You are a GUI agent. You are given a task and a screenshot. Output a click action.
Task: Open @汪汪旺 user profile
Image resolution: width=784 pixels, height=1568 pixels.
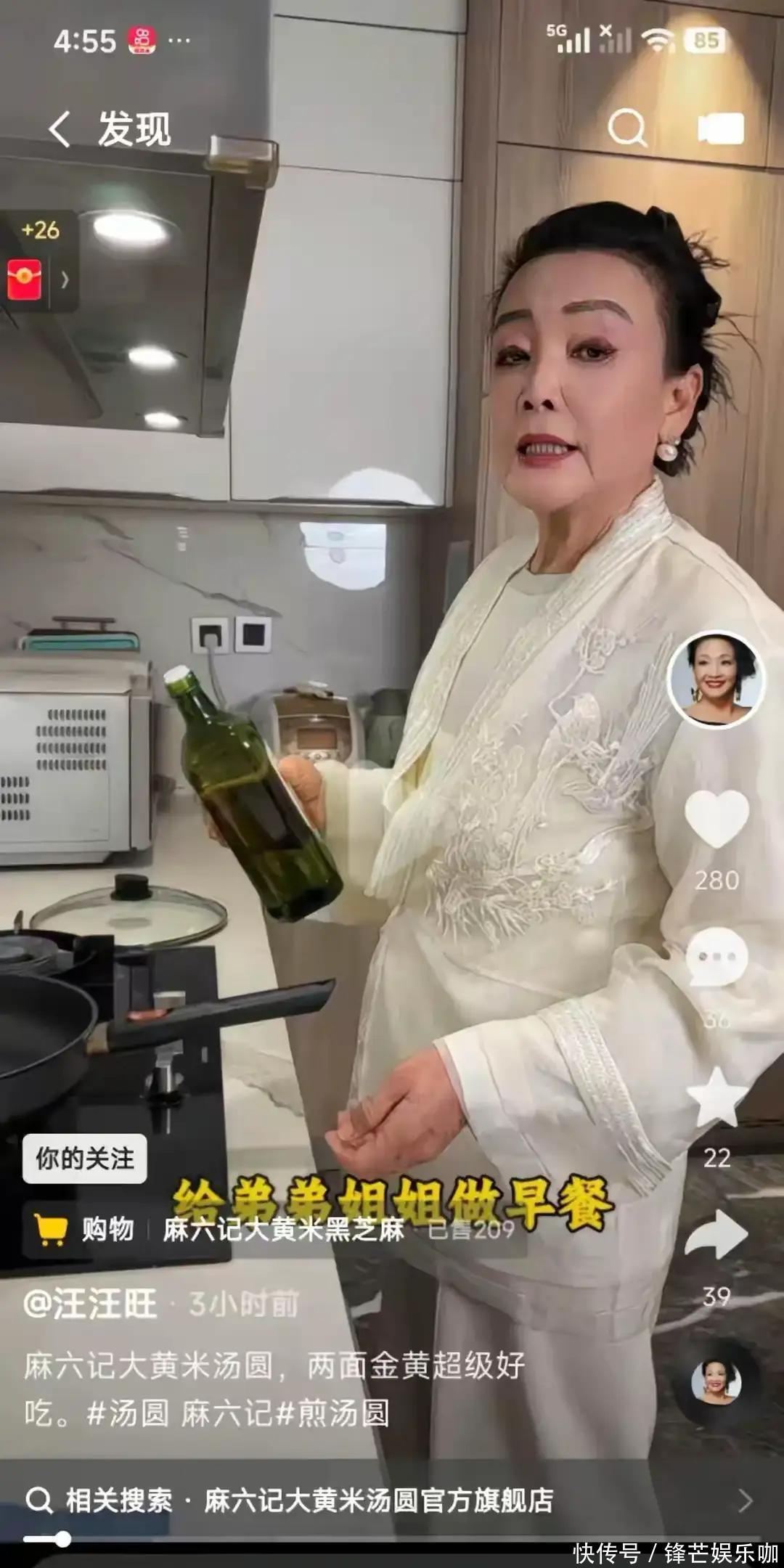90,1304
